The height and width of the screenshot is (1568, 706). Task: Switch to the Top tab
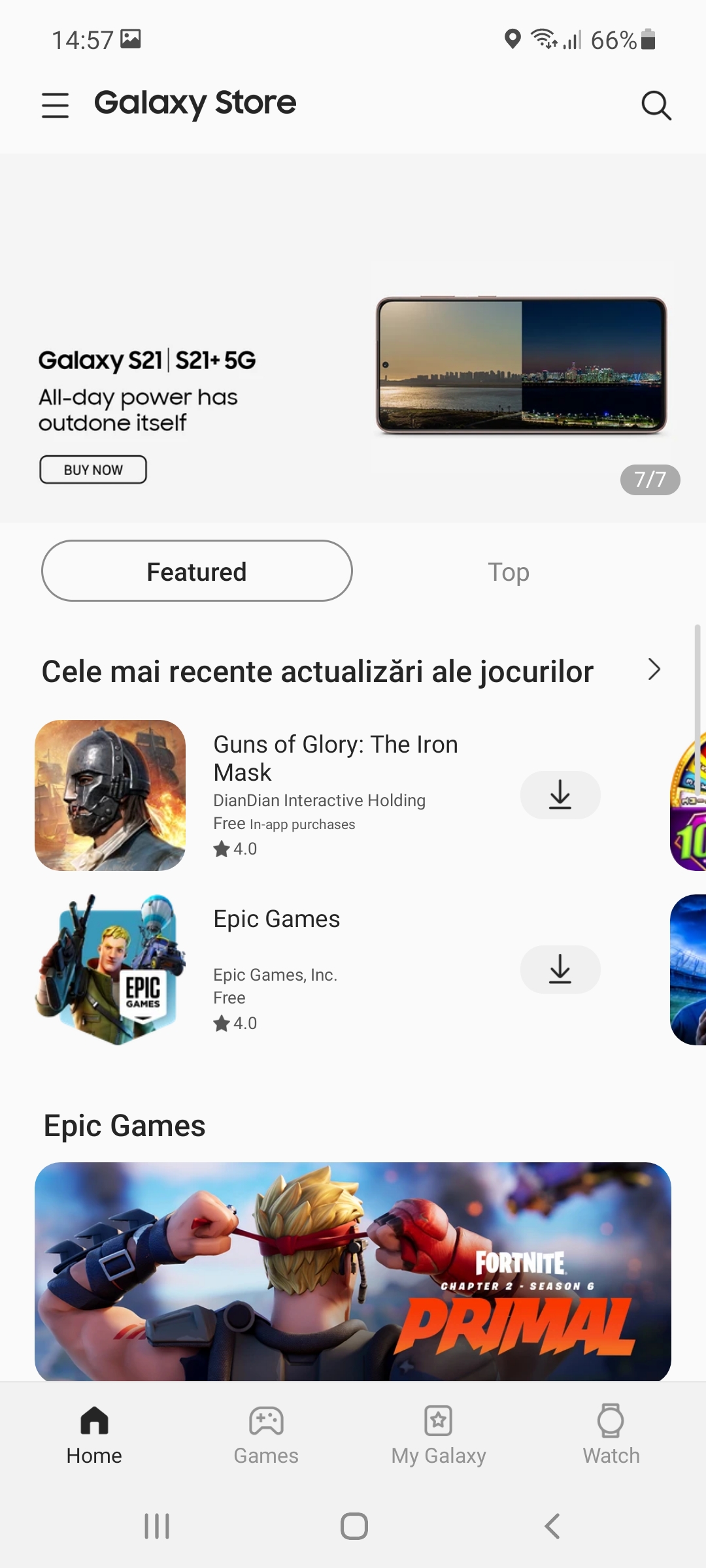[x=509, y=572]
